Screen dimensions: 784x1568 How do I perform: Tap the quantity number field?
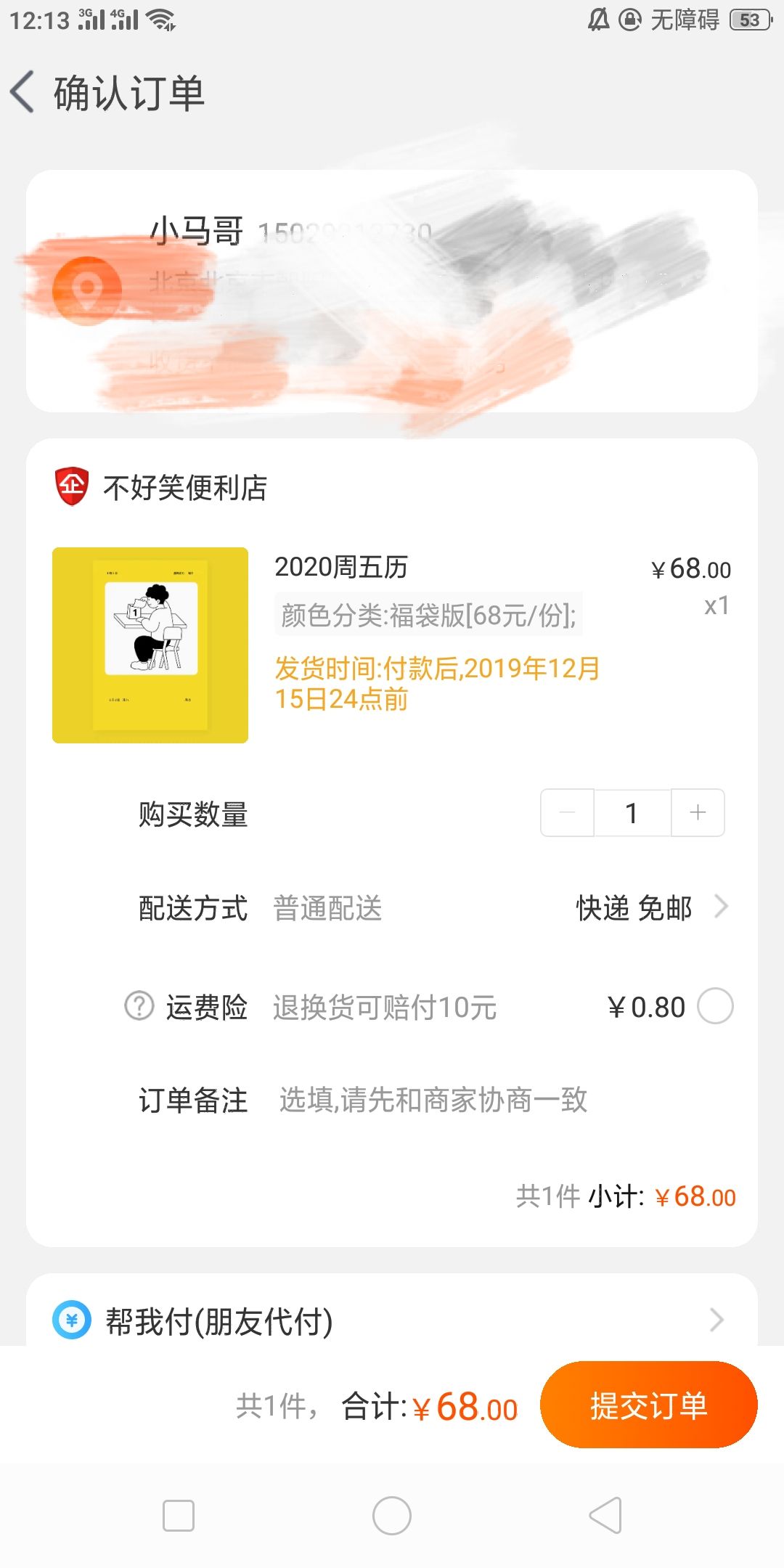(632, 812)
